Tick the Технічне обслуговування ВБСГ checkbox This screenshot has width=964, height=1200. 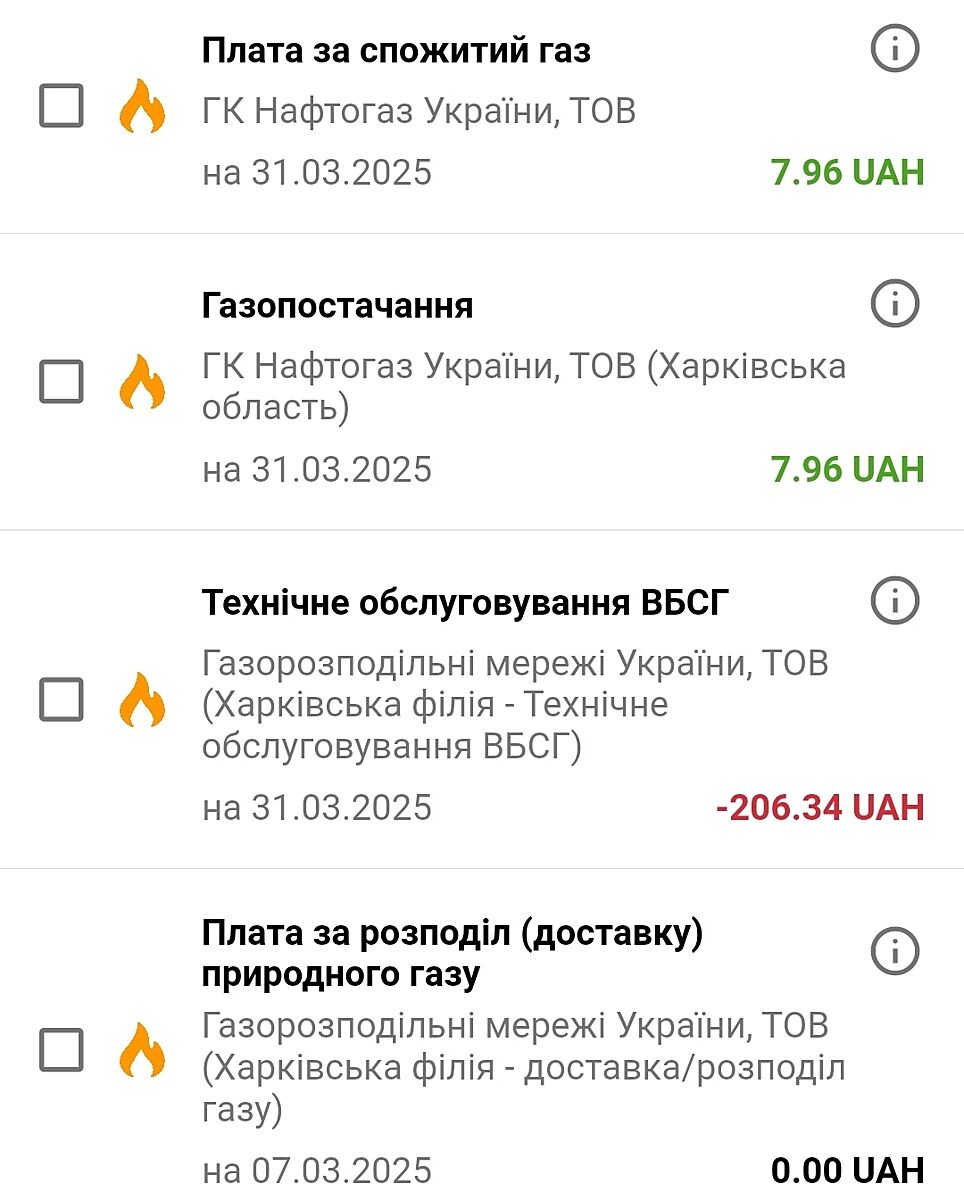click(x=61, y=699)
